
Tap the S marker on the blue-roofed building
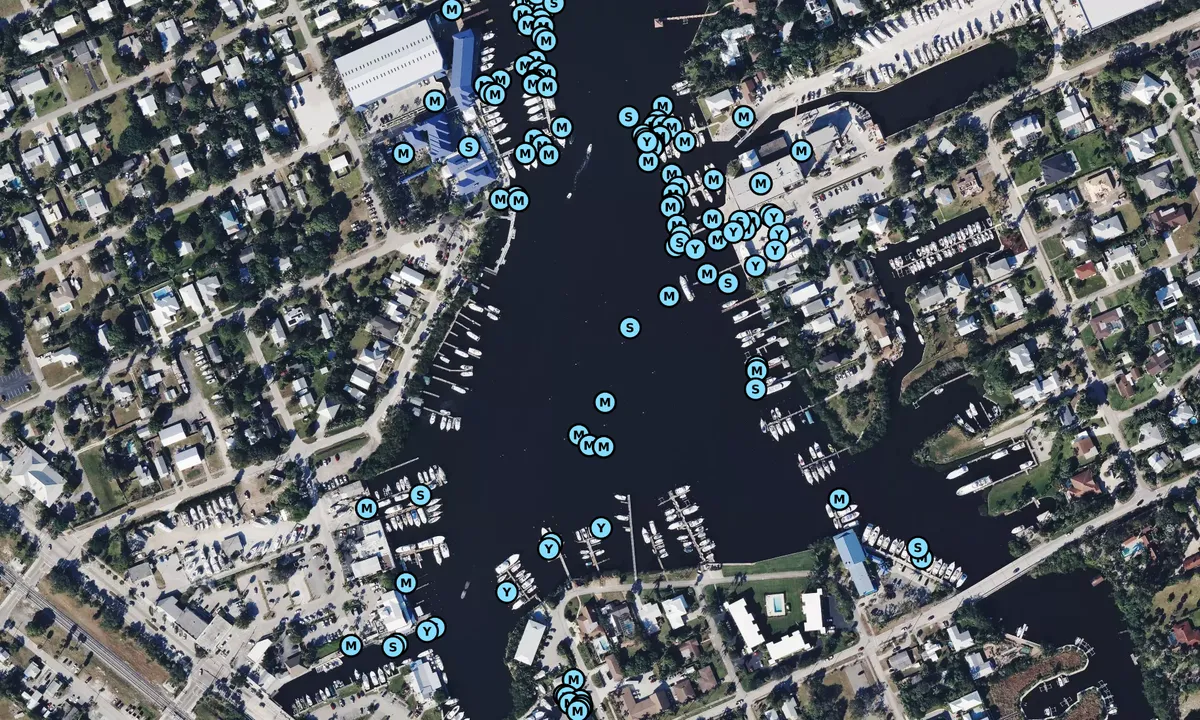pyautogui.click(x=468, y=147)
